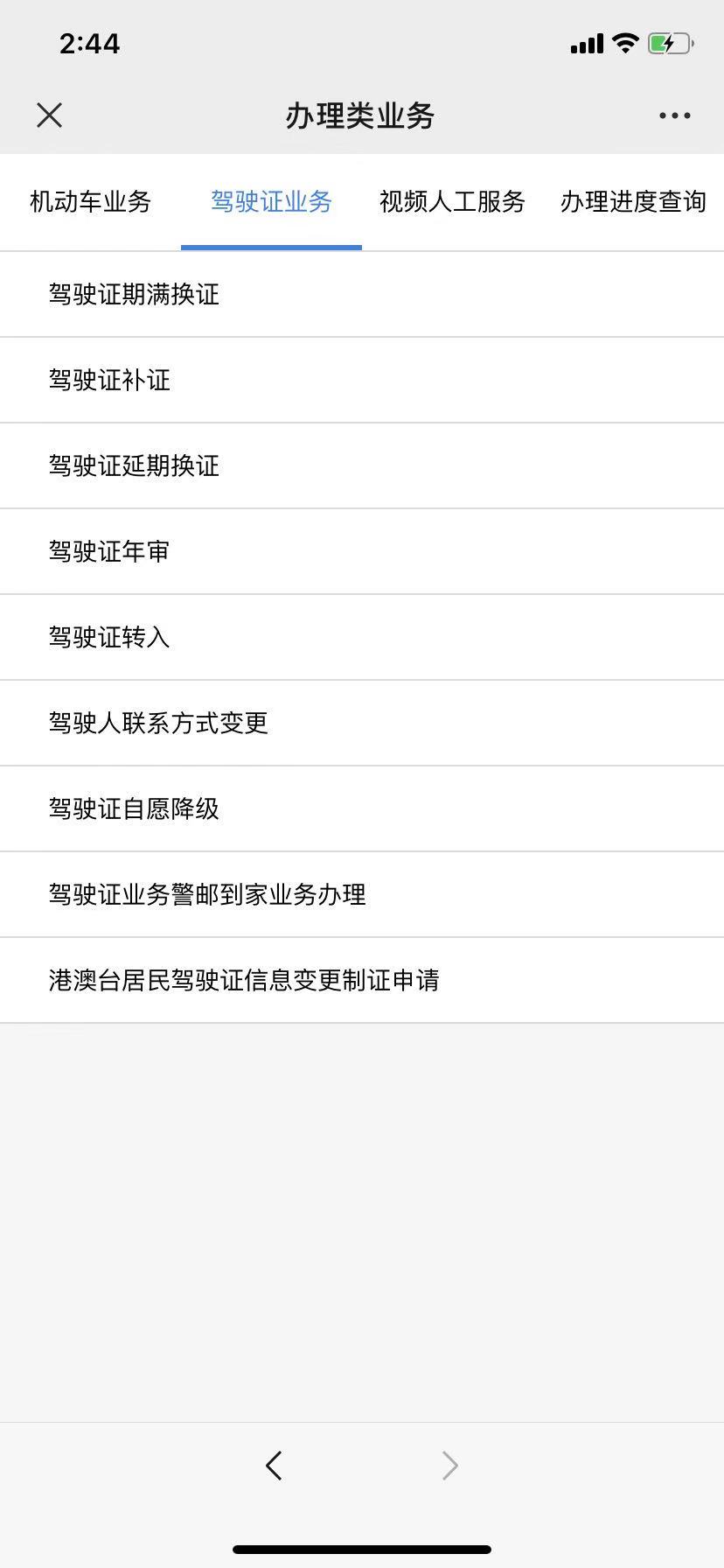The height and width of the screenshot is (1568, 724).
Task: Switch to the 视频人工服务 tab
Action: click(452, 202)
